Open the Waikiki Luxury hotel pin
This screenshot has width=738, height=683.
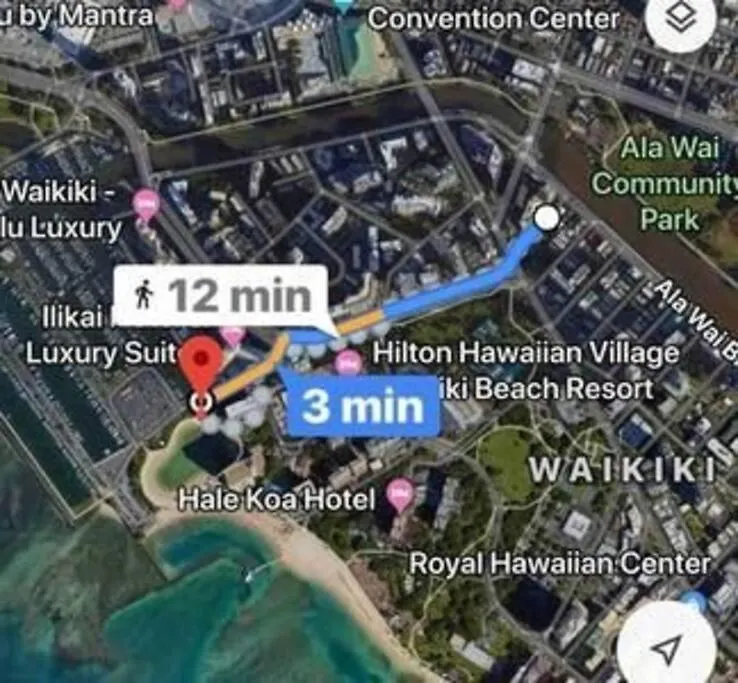point(147,204)
